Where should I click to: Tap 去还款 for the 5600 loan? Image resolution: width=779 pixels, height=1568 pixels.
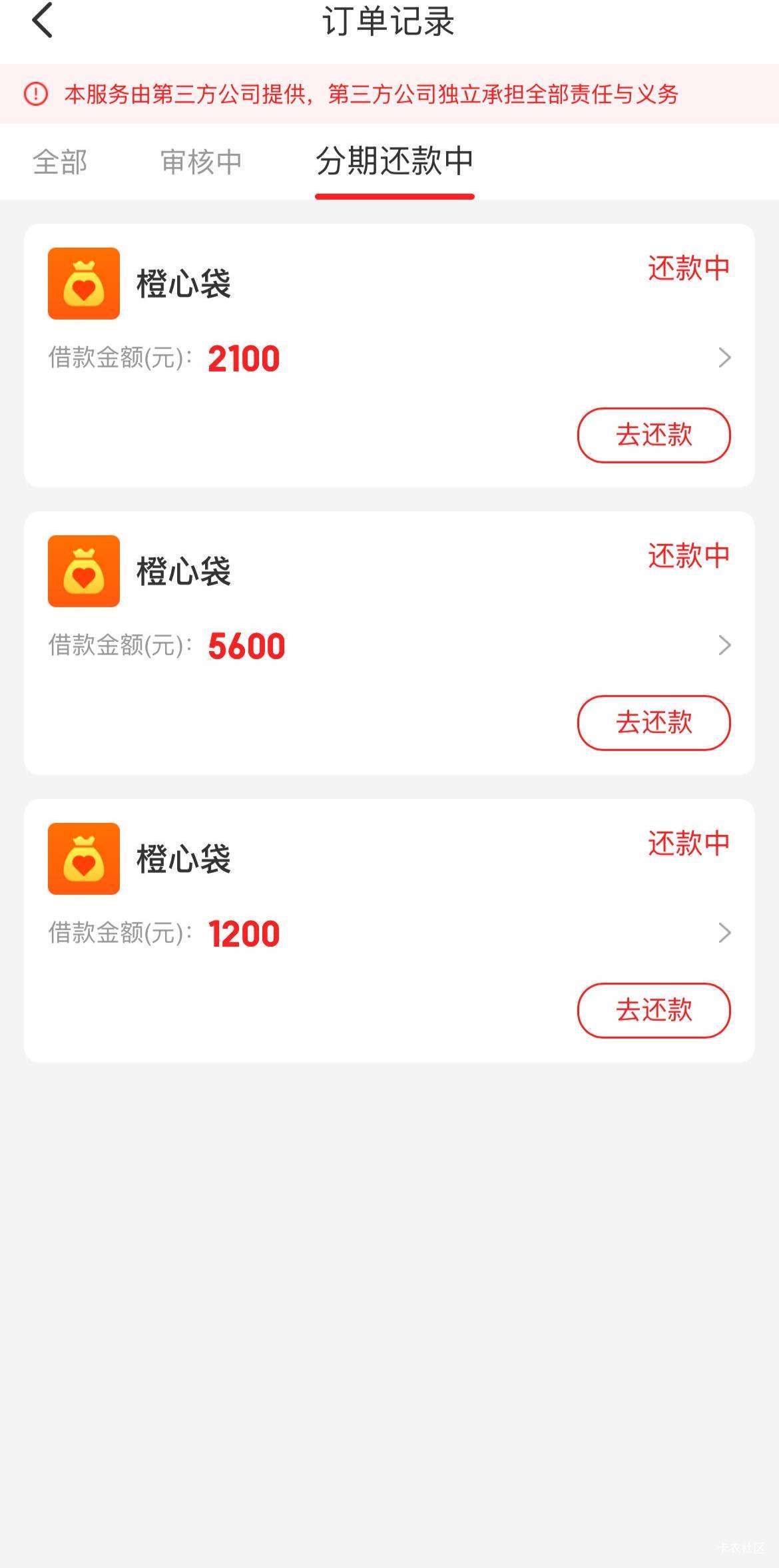click(x=653, y=722)
